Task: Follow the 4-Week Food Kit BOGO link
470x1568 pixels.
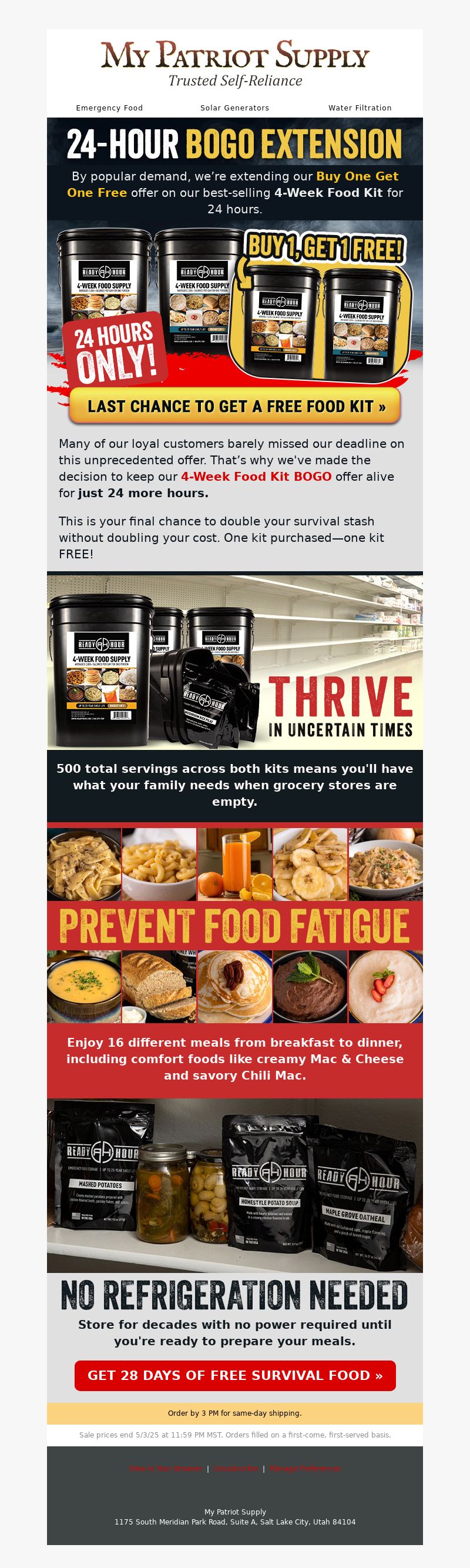Action: point(256,477)
